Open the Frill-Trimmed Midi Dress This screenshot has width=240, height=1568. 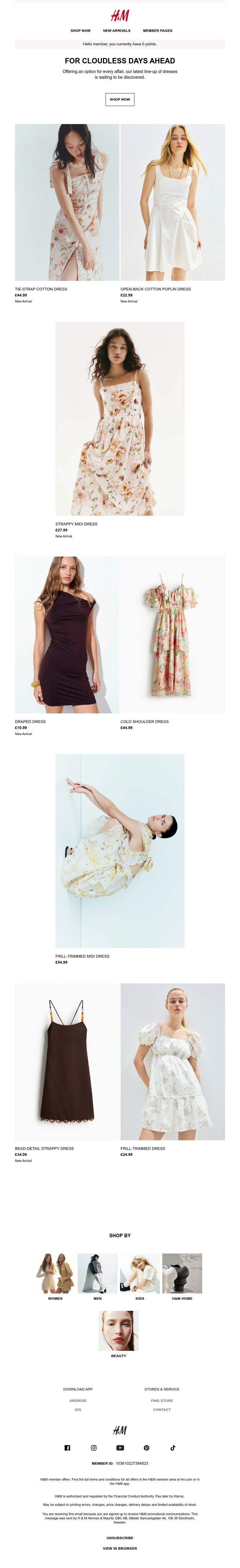pyautogui.click(x=120, y=850)
